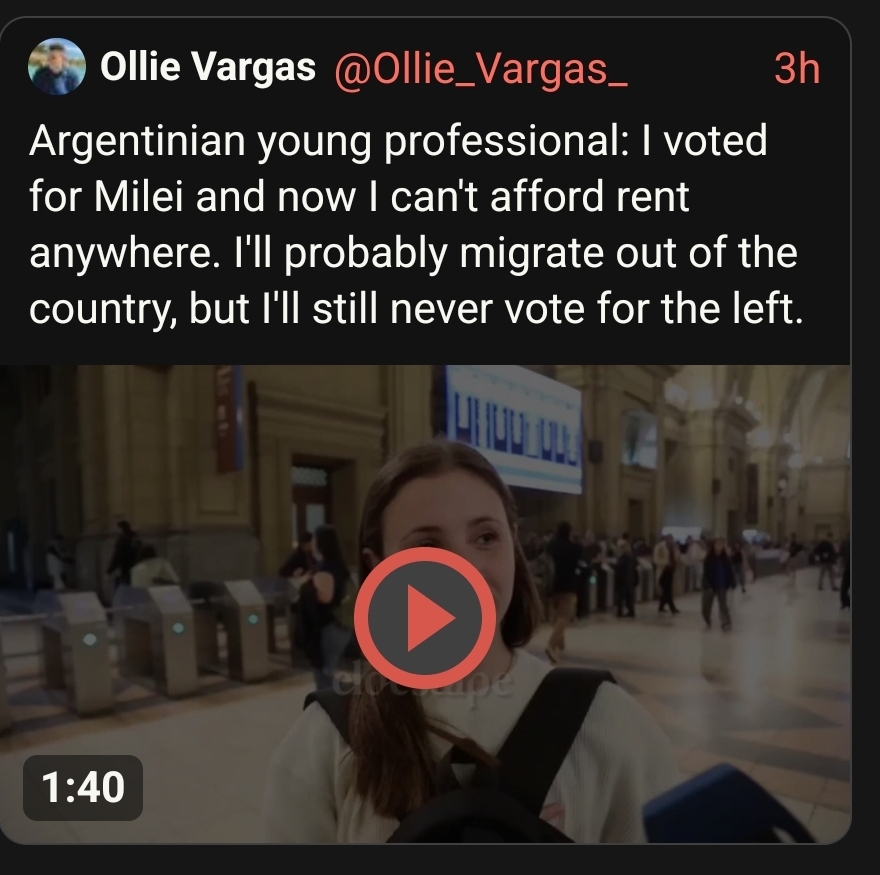The width and height of the screenshot is (880, 875).
Task: Open Ollie Vargas's profile picture
Action: 56,67
